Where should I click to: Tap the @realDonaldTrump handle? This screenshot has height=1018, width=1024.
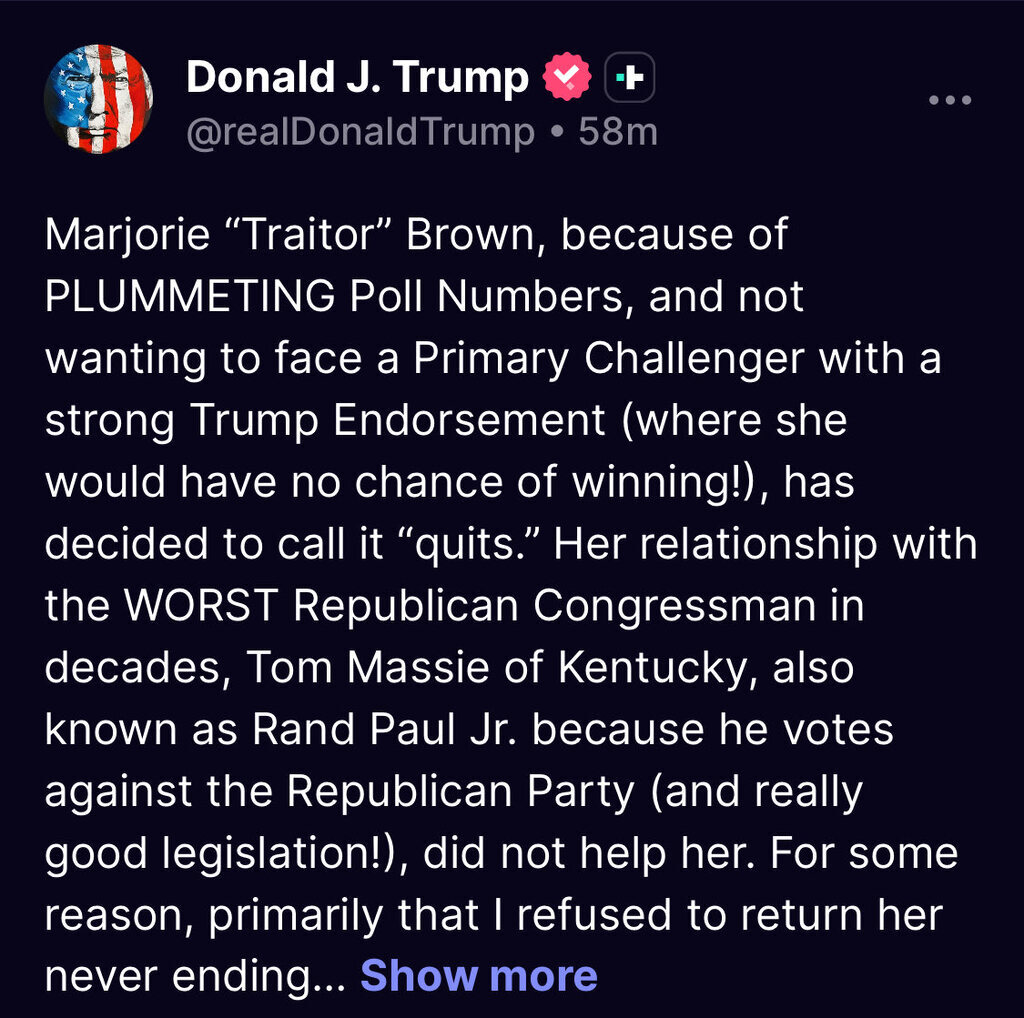361,132
